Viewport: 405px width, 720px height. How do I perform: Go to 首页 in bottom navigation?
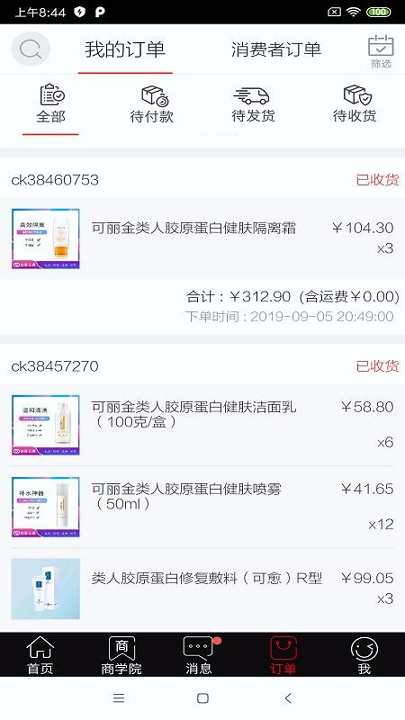40,655
